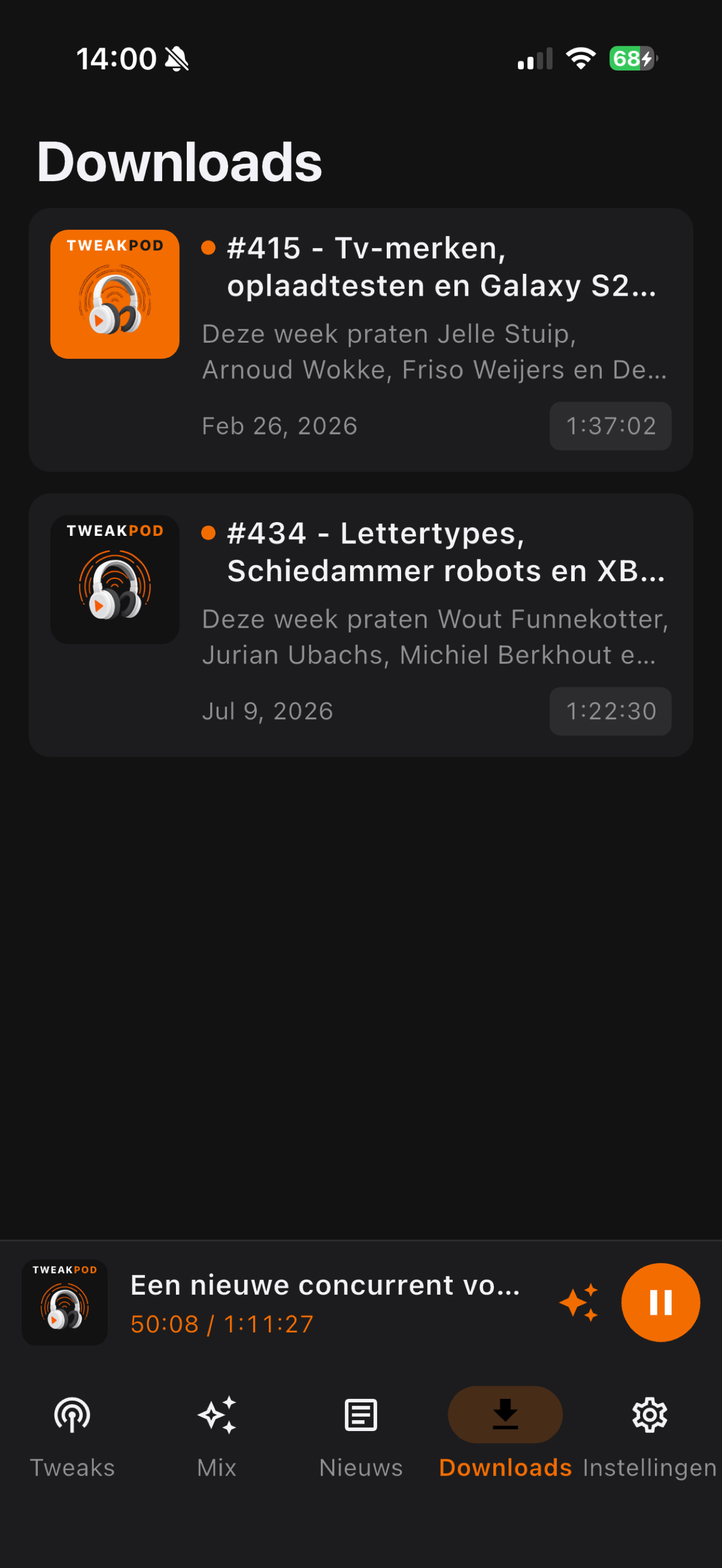This screenshot has width=722, height=1568.
Task: Pause the currently playing episode
Action: click(660, 1302)
